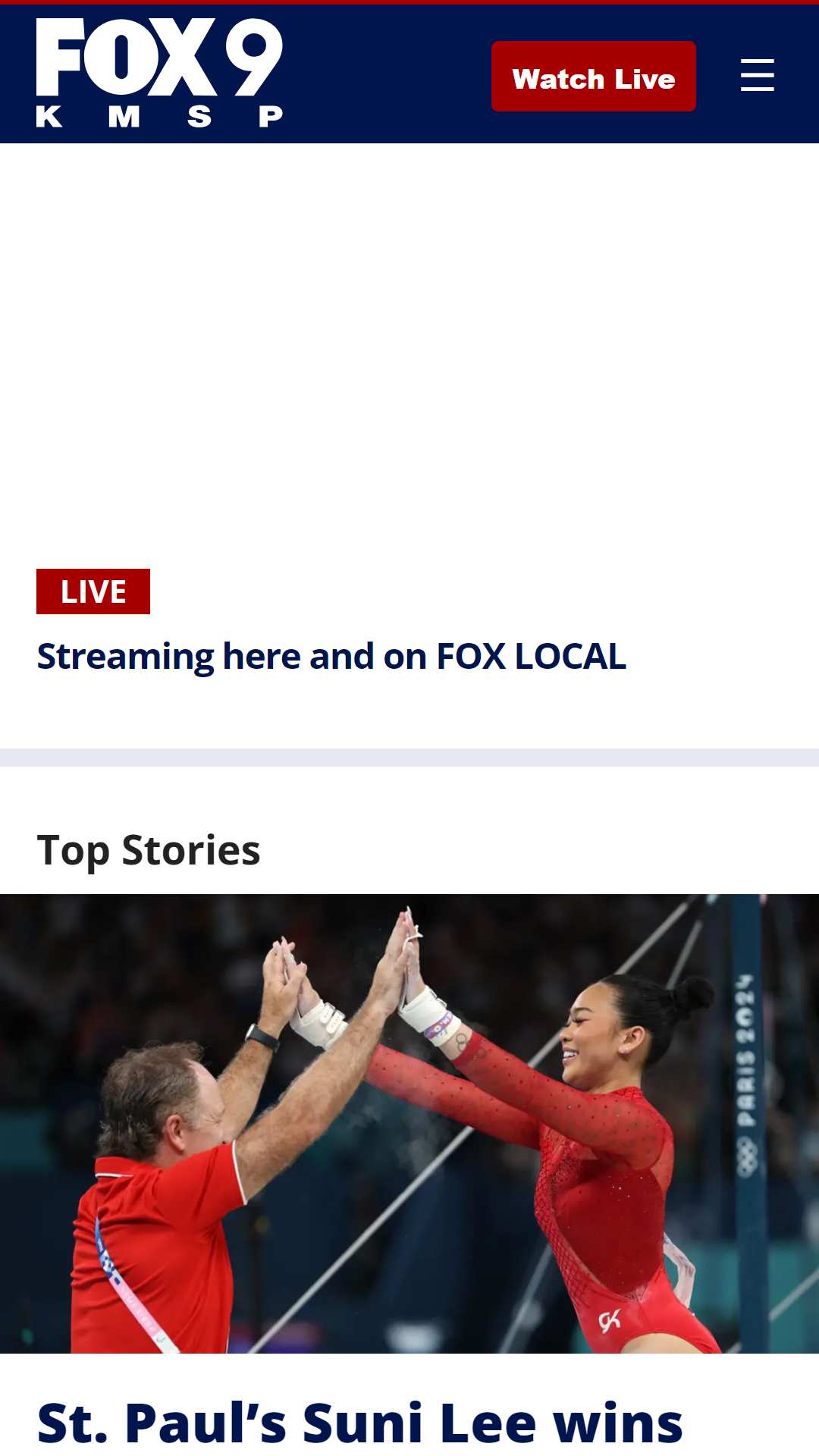
Task: Open the hamburger navigation menu
Action: coord(757,75)
